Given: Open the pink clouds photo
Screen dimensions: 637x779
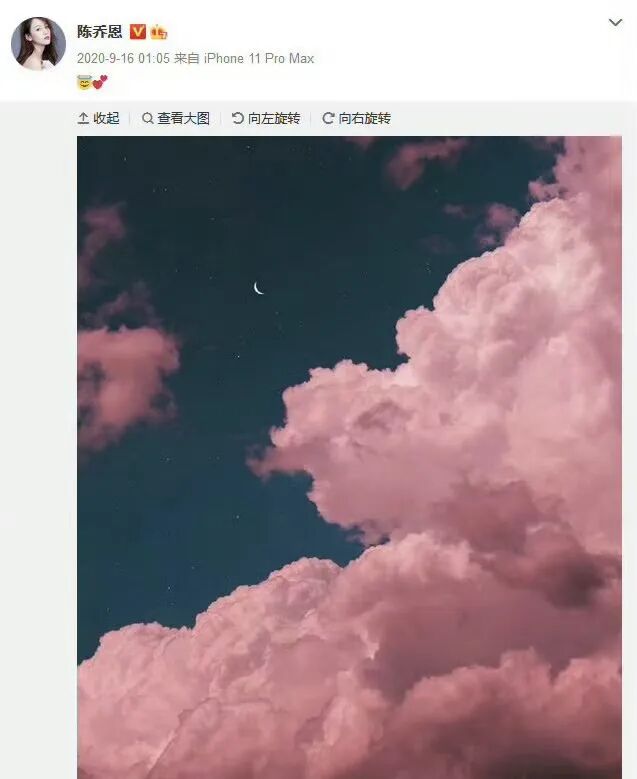Looking at the screenshot, I should (x=349, y=458).
